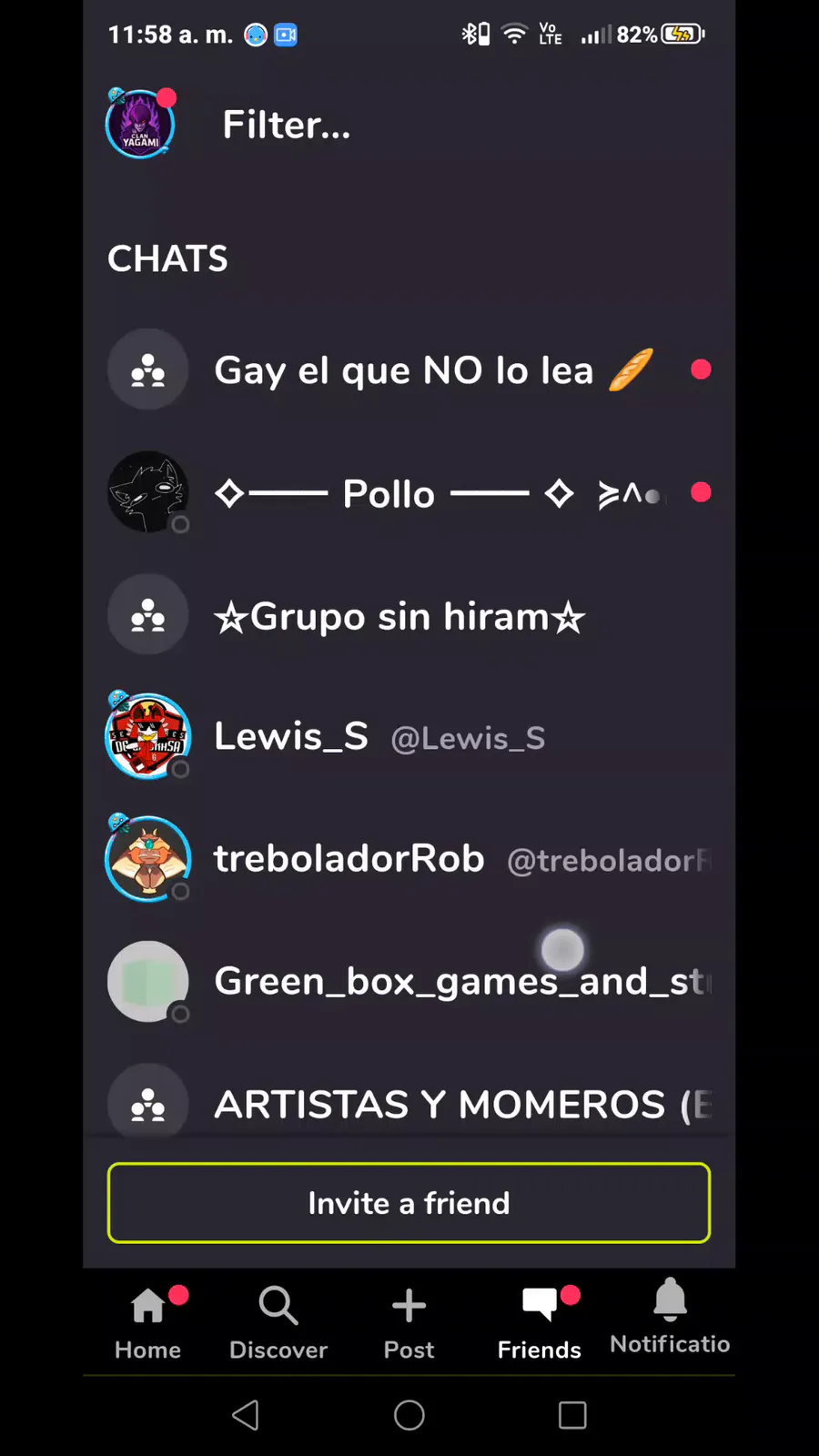Viewport: 819px width, 1456px height.
Task: Switch to the Home tab
Action: tap(148, 1322)
